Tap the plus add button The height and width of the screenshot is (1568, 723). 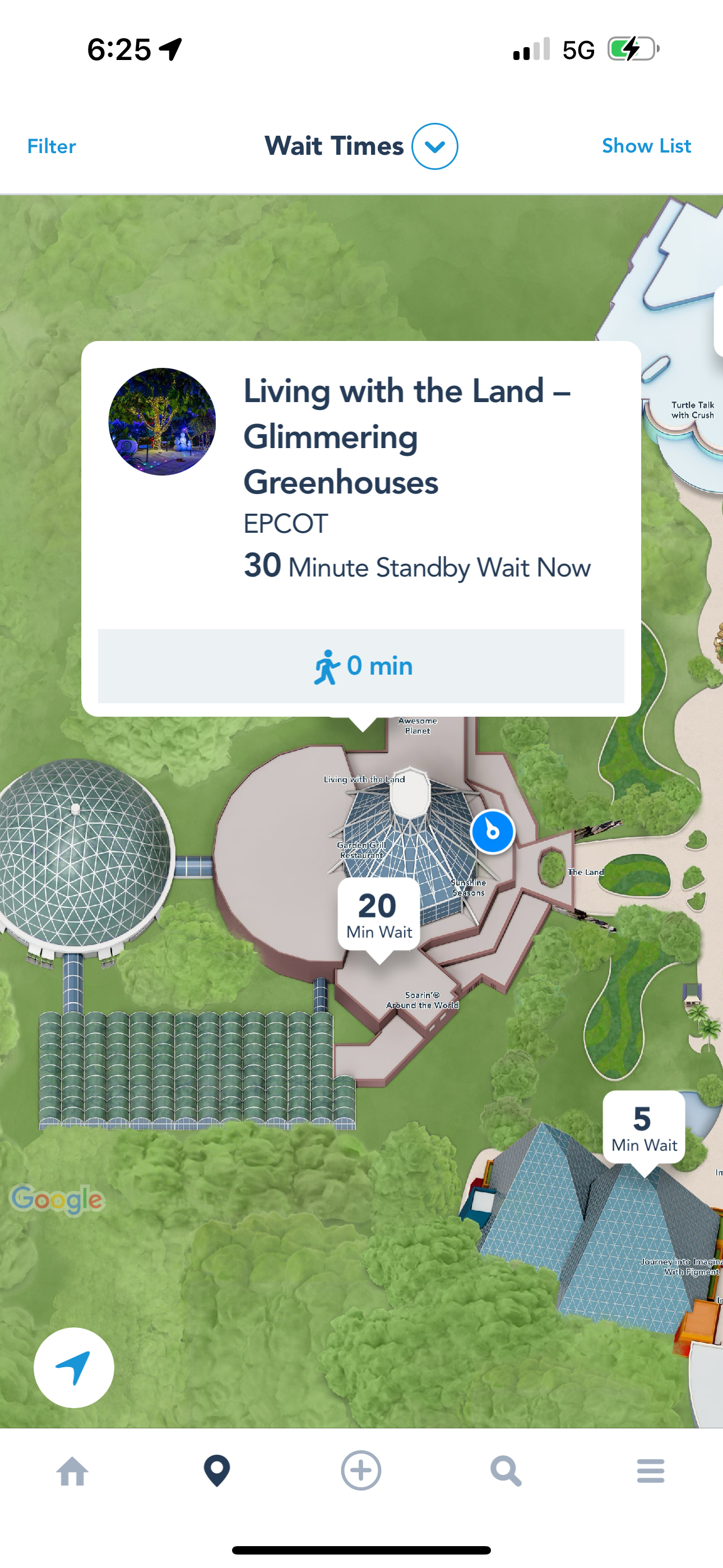361,1471
